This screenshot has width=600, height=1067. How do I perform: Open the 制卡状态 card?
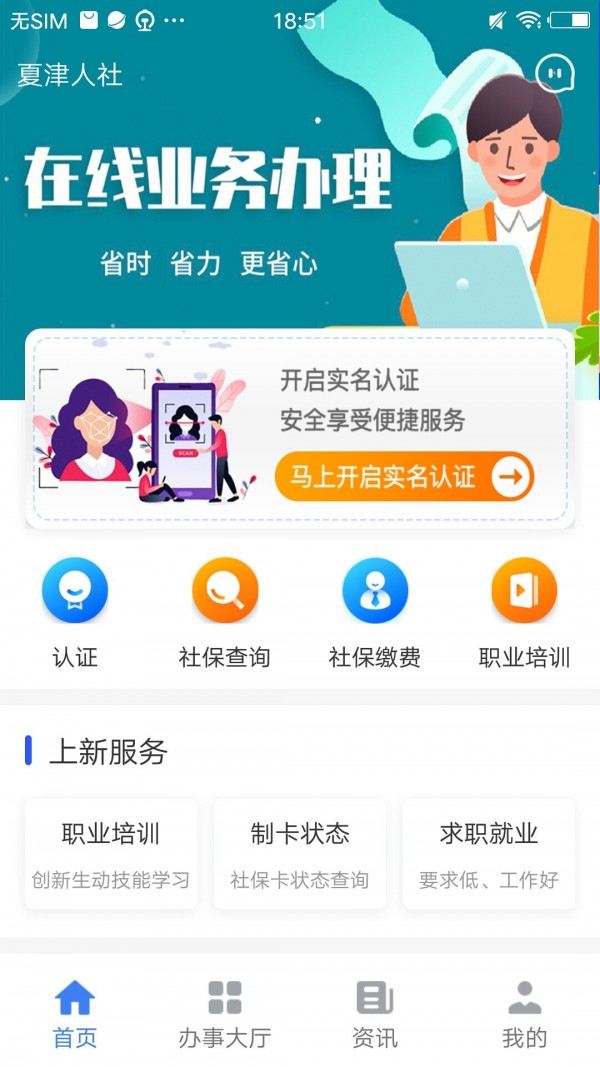tap(300, 853)
